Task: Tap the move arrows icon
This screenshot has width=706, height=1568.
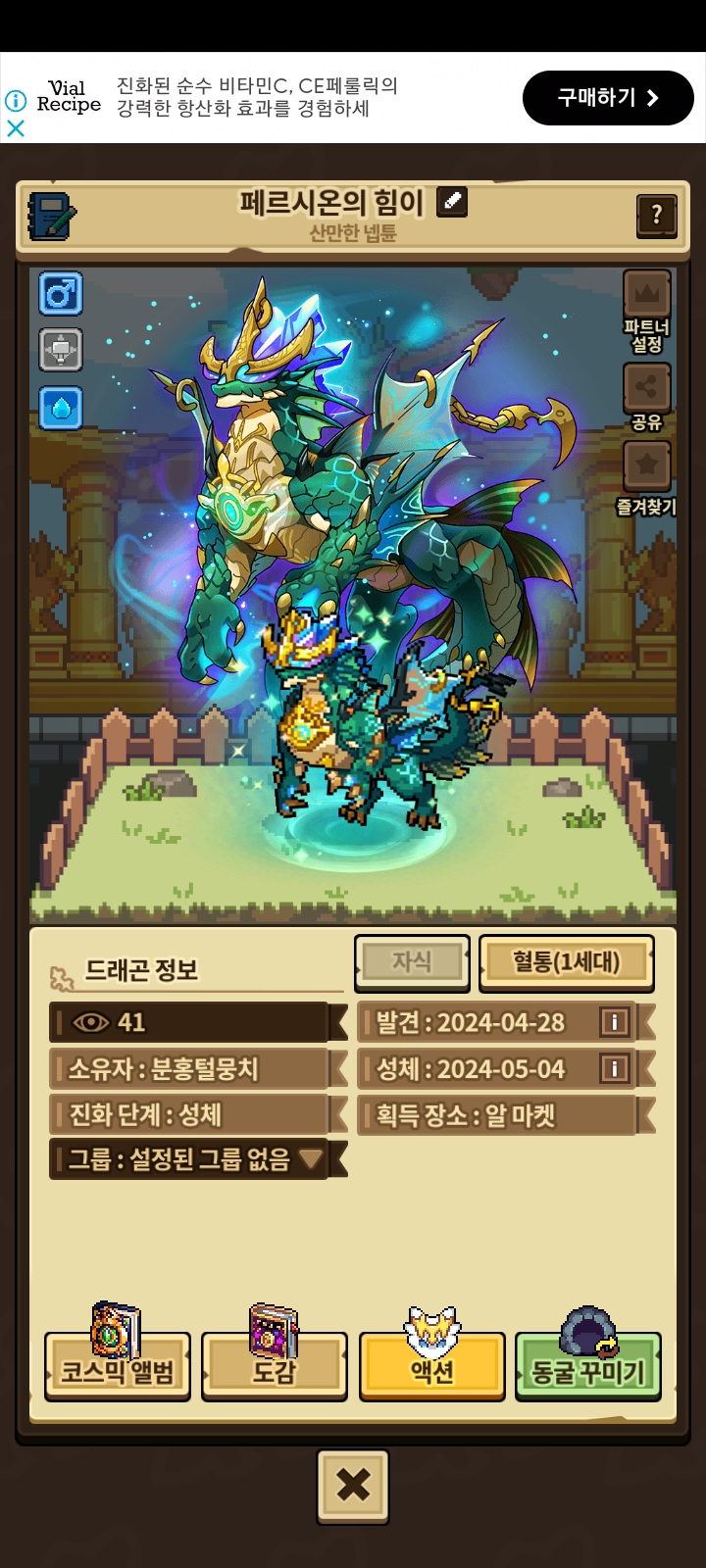Action: pyautogui.click(x=61, y=350)
